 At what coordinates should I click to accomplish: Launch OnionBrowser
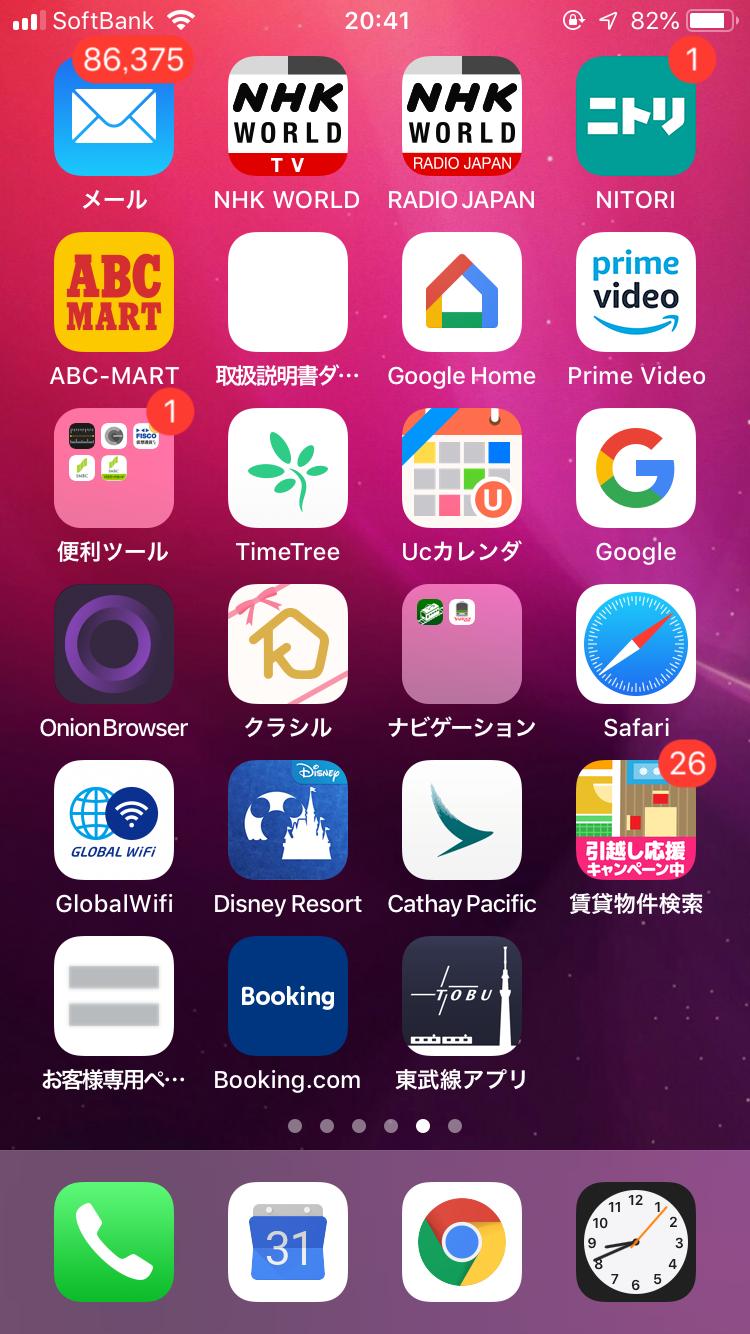click(114, 644)
